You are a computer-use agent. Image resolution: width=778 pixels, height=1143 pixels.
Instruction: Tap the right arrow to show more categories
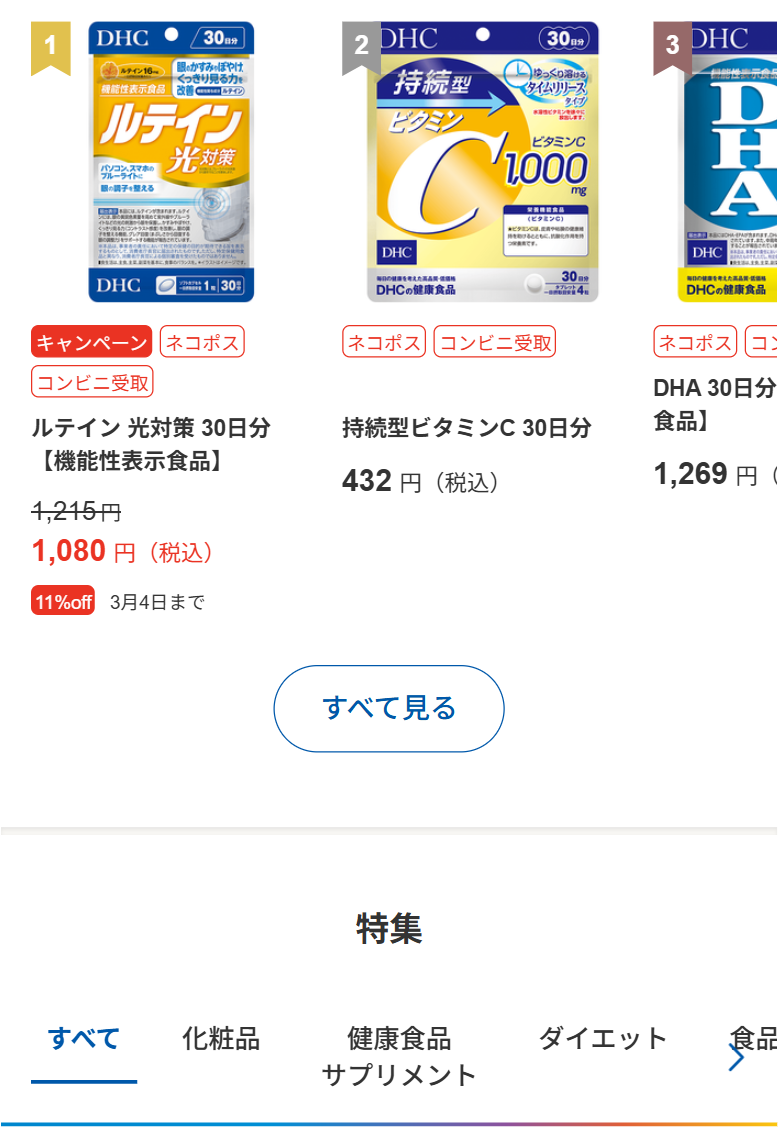pyautogui.click(x=737, y=1057)
